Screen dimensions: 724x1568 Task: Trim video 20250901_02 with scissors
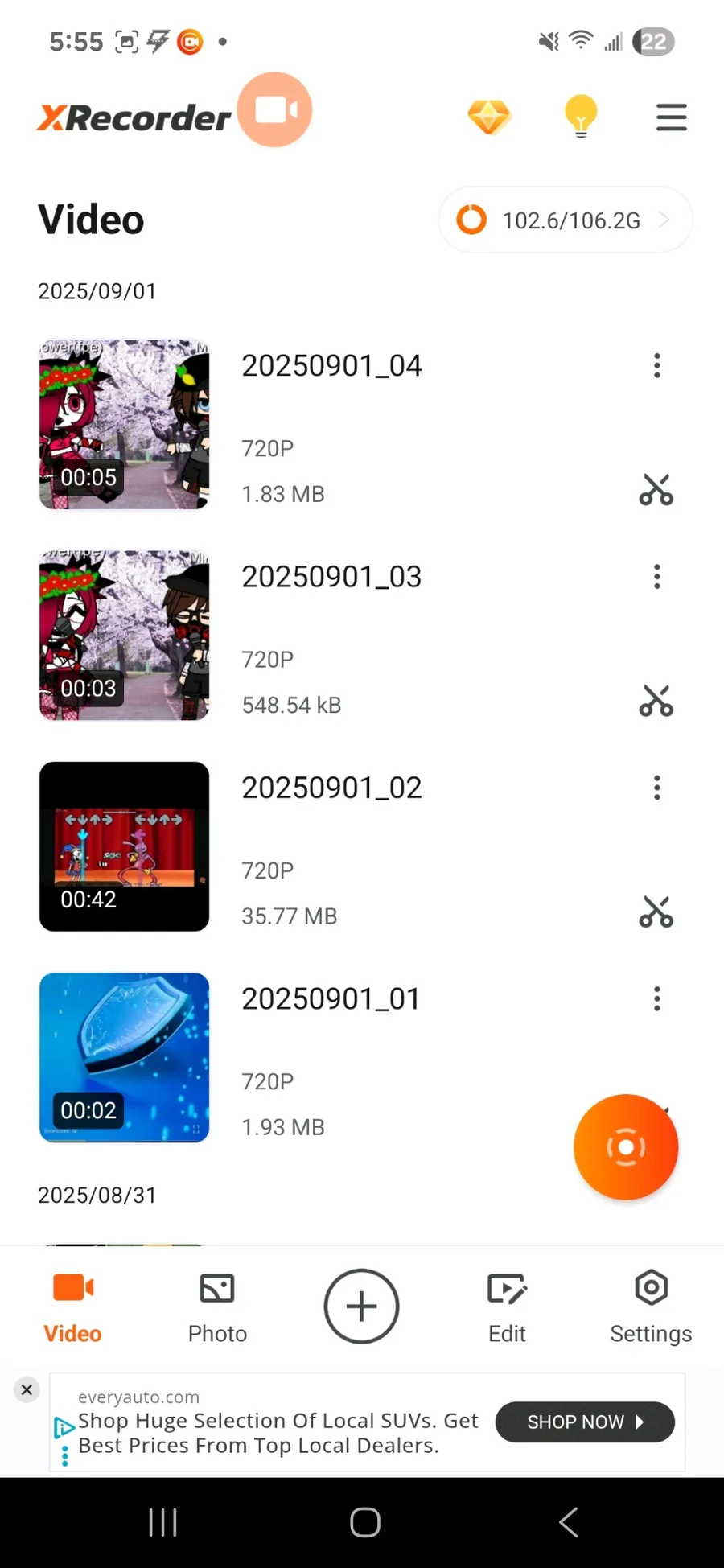656,912
